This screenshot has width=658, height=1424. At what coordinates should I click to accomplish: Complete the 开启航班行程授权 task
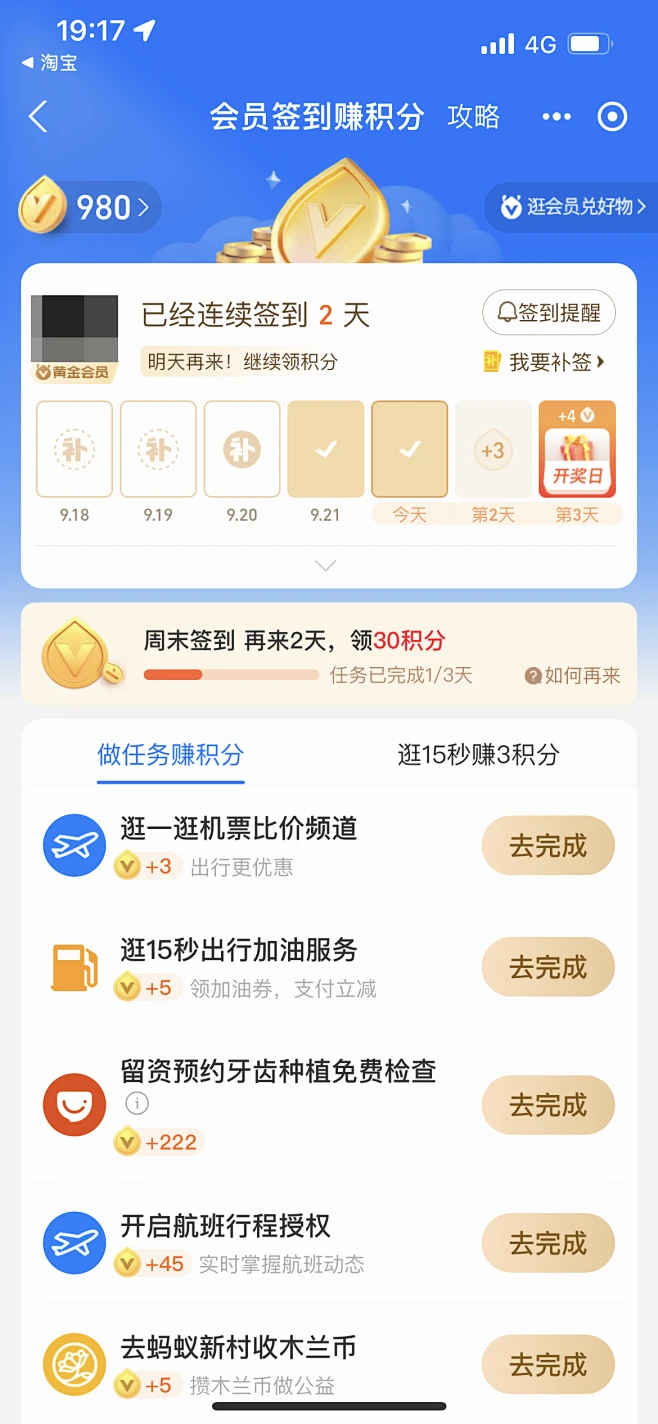[x=548, y=1244]
